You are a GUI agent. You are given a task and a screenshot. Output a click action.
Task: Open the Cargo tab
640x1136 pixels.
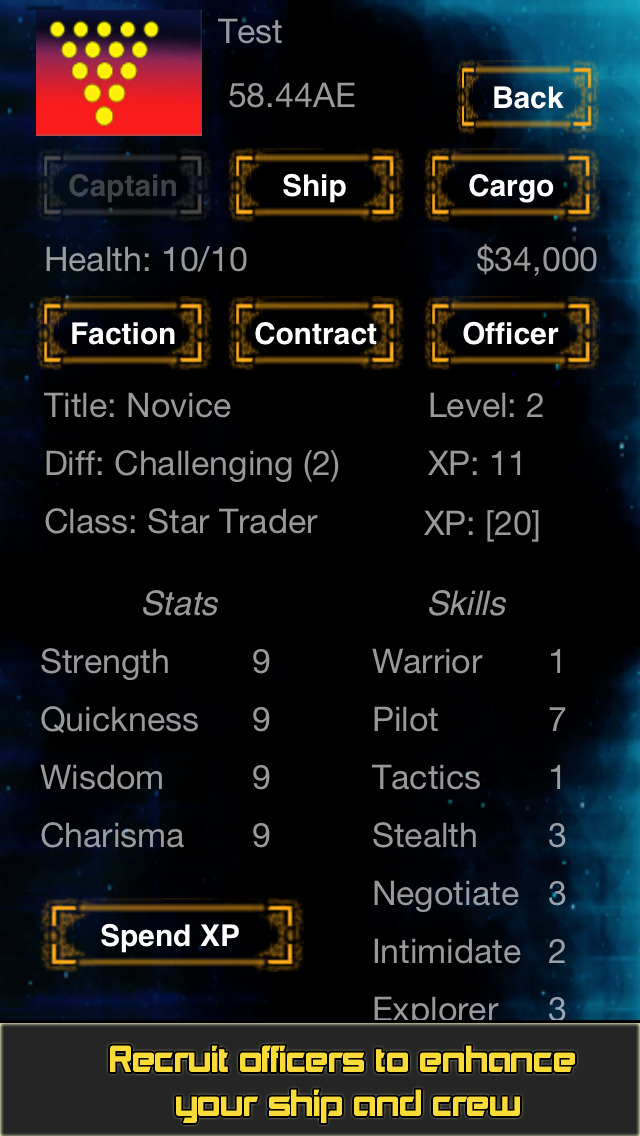tap(510, 186)
